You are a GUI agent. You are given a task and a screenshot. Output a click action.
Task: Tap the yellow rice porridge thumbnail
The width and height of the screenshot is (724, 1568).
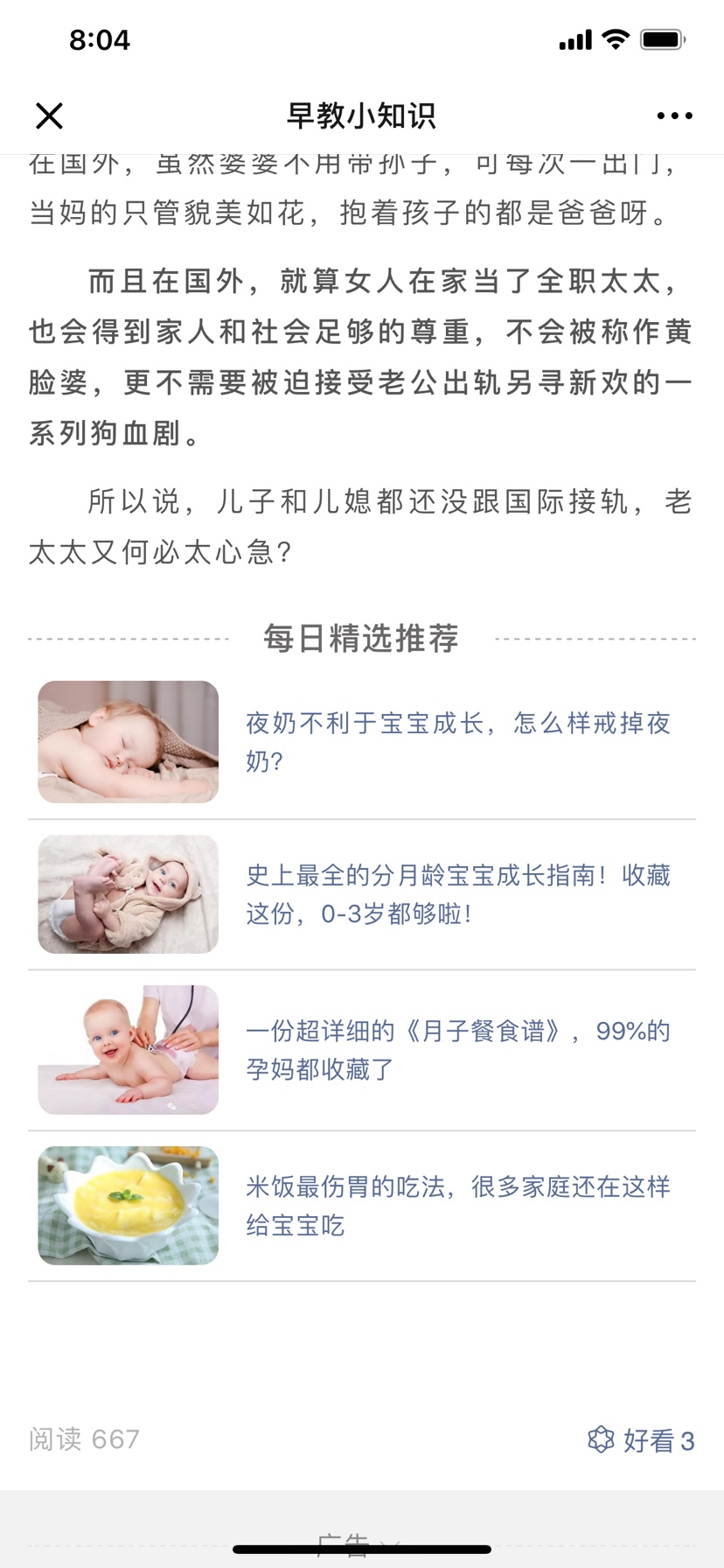click(128, 1205)
